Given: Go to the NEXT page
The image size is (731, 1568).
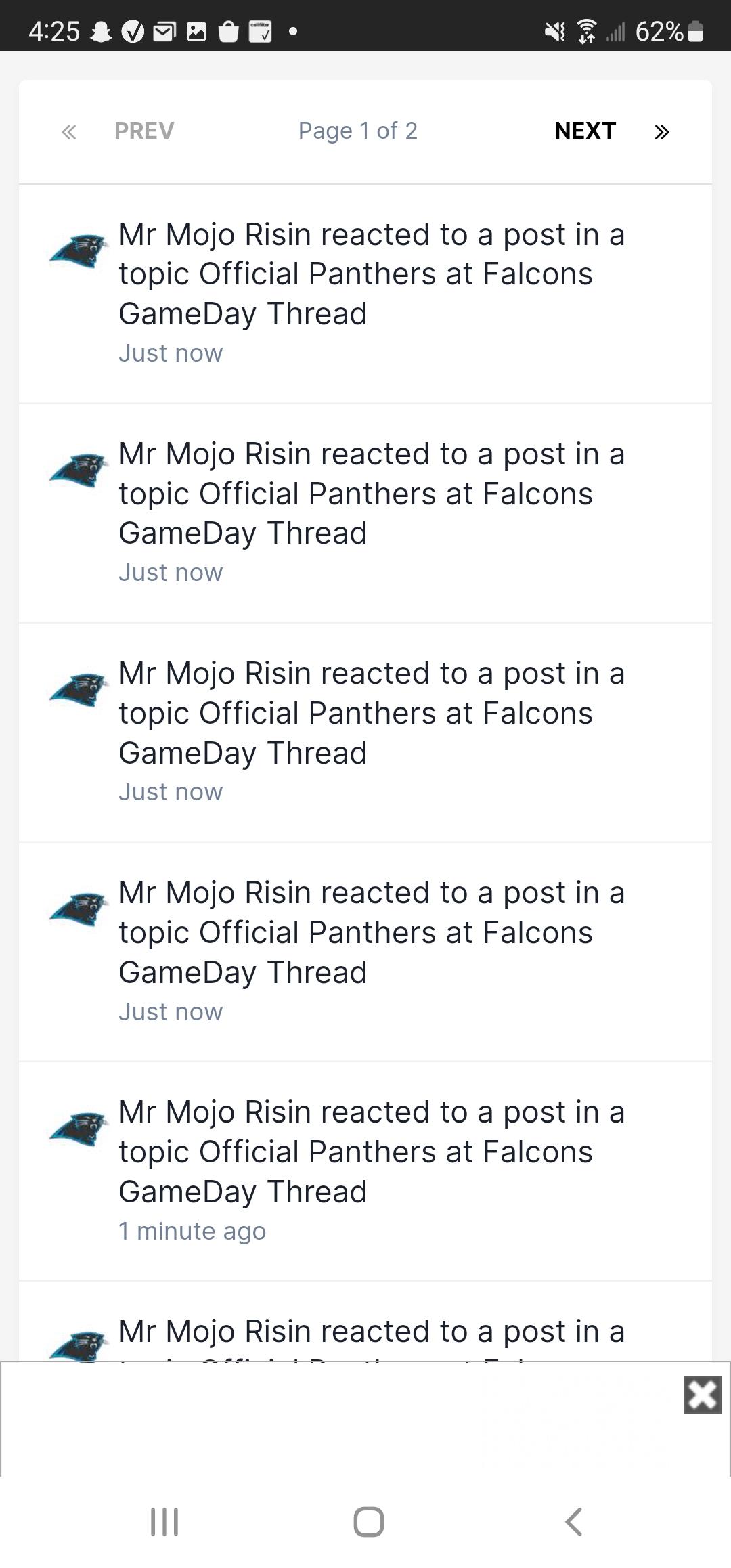Looking at the screenshot, I should point(585,131).
